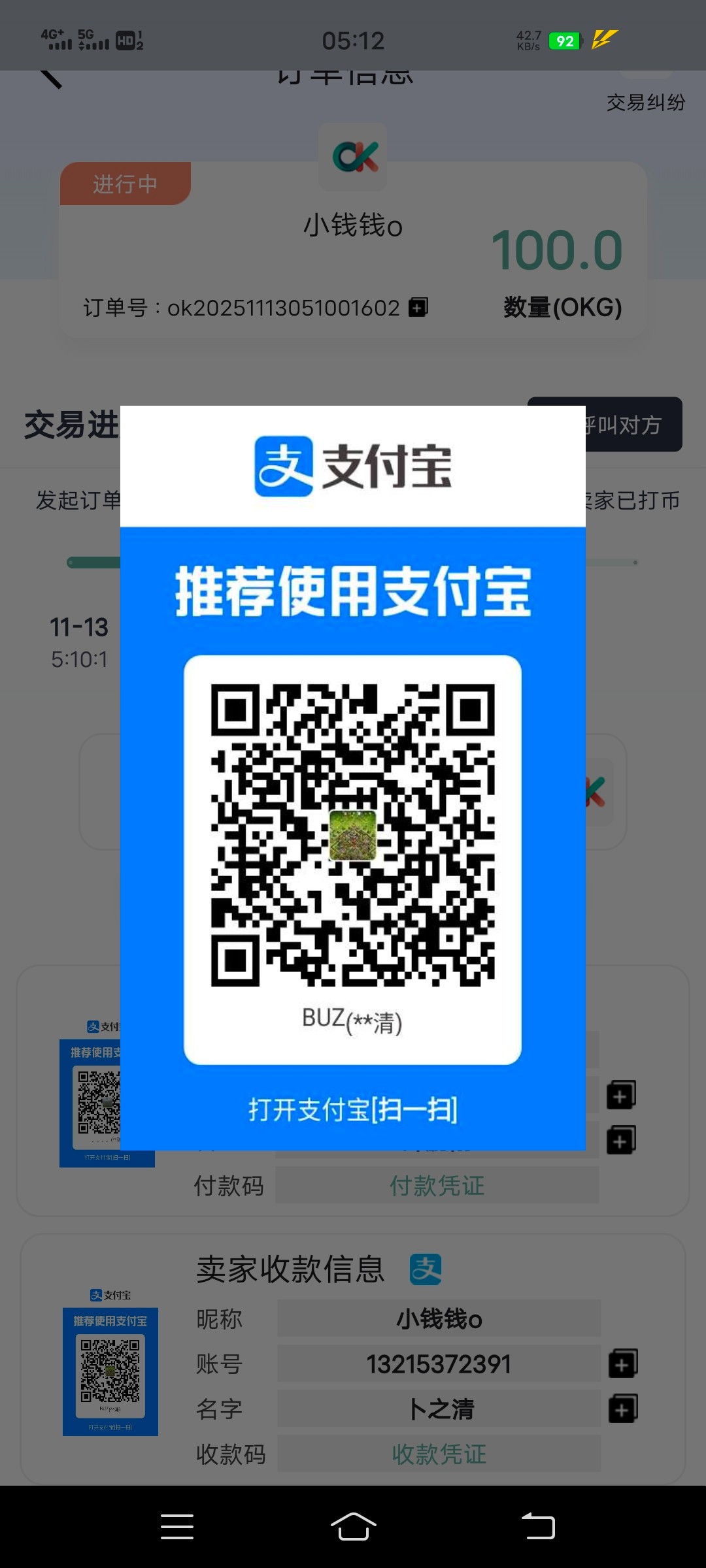Enlarge the seller's Alipay QR thumbnail
Viewport: 706px width, 1568px height.
(110, 1371)
